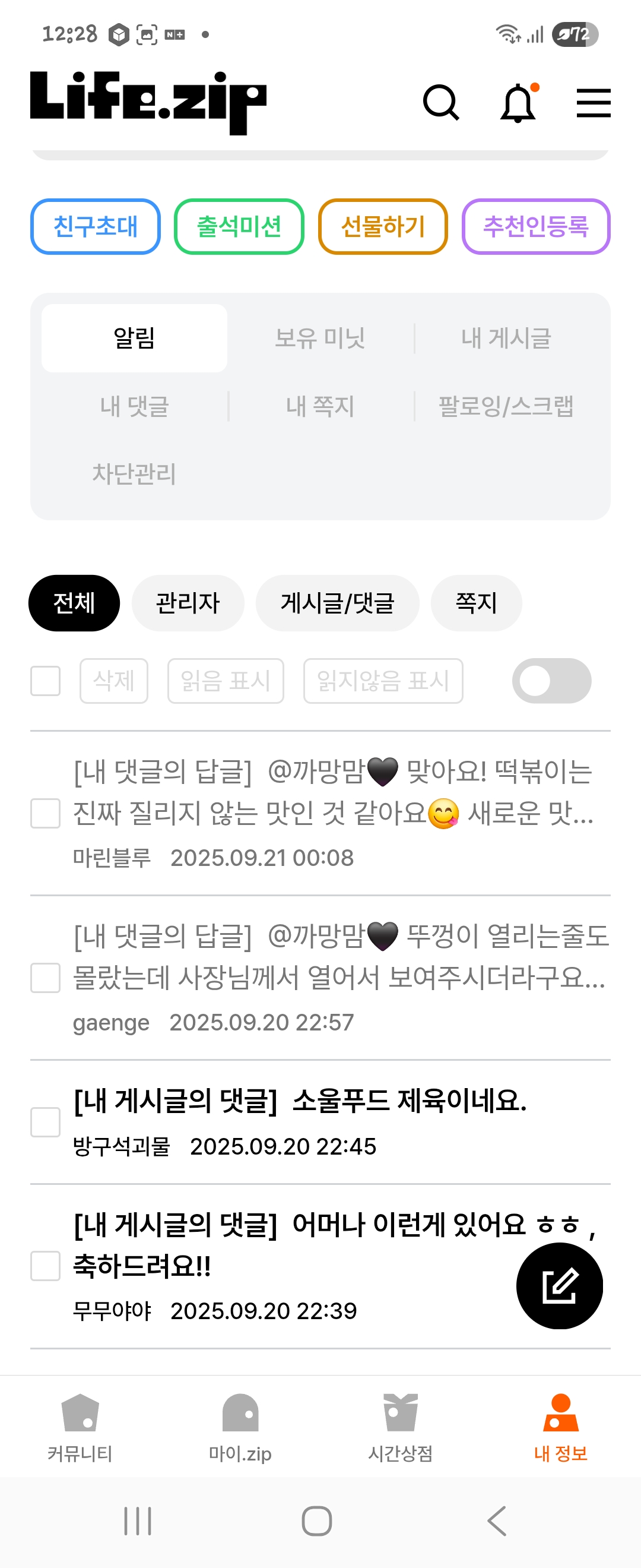Toggle the switch next to 읽지않음 표시

[x=551, y=681]
